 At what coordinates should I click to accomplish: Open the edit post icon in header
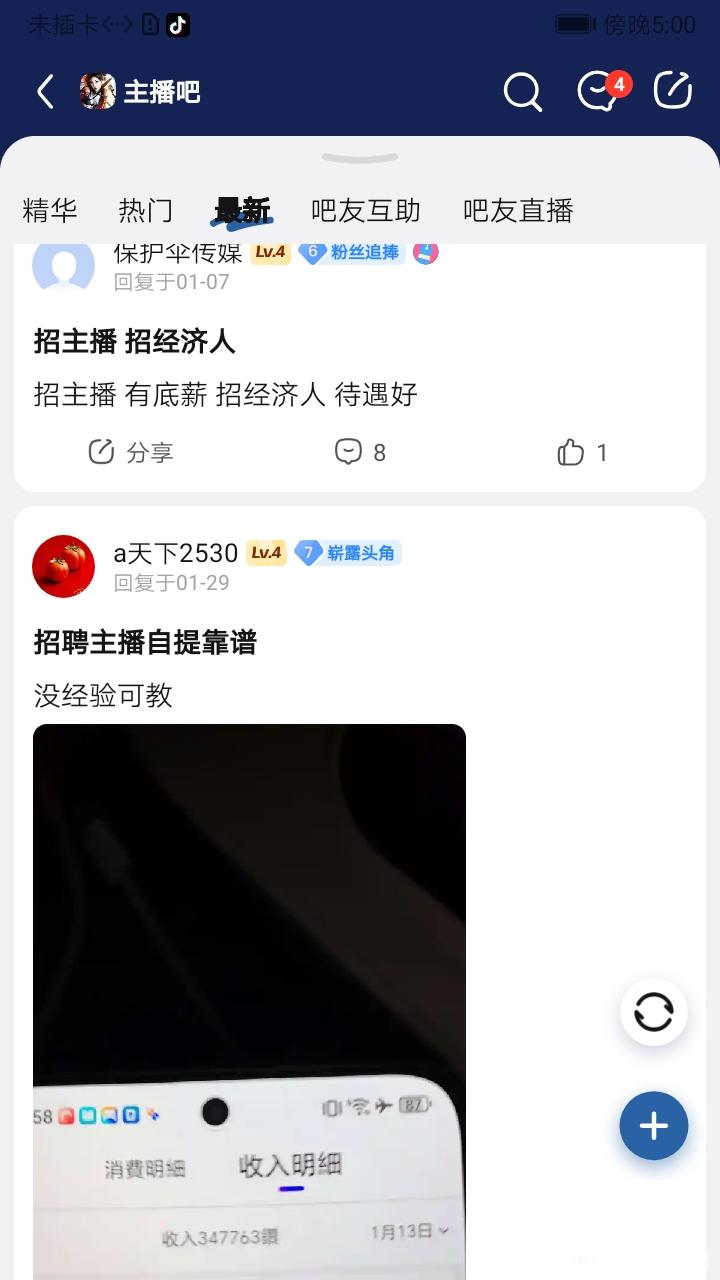tap(673, 91)
